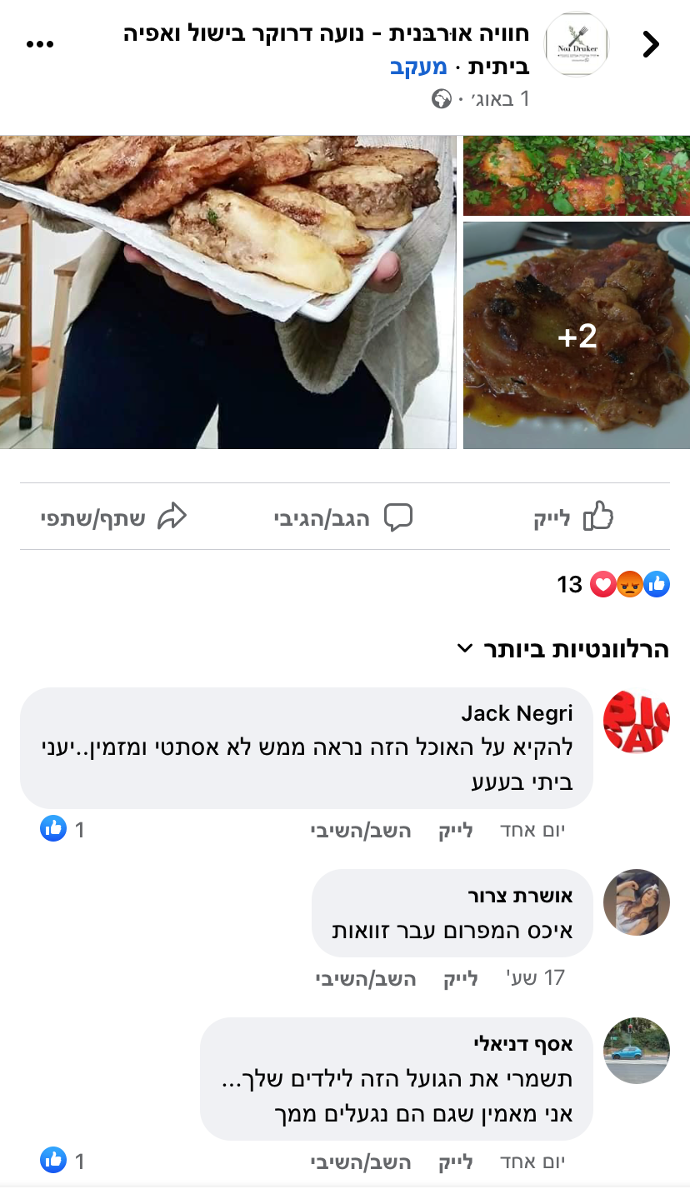Like אושרת צרור's comment
This screenshot has width=690, height=1194.
(x=461, y=978)
